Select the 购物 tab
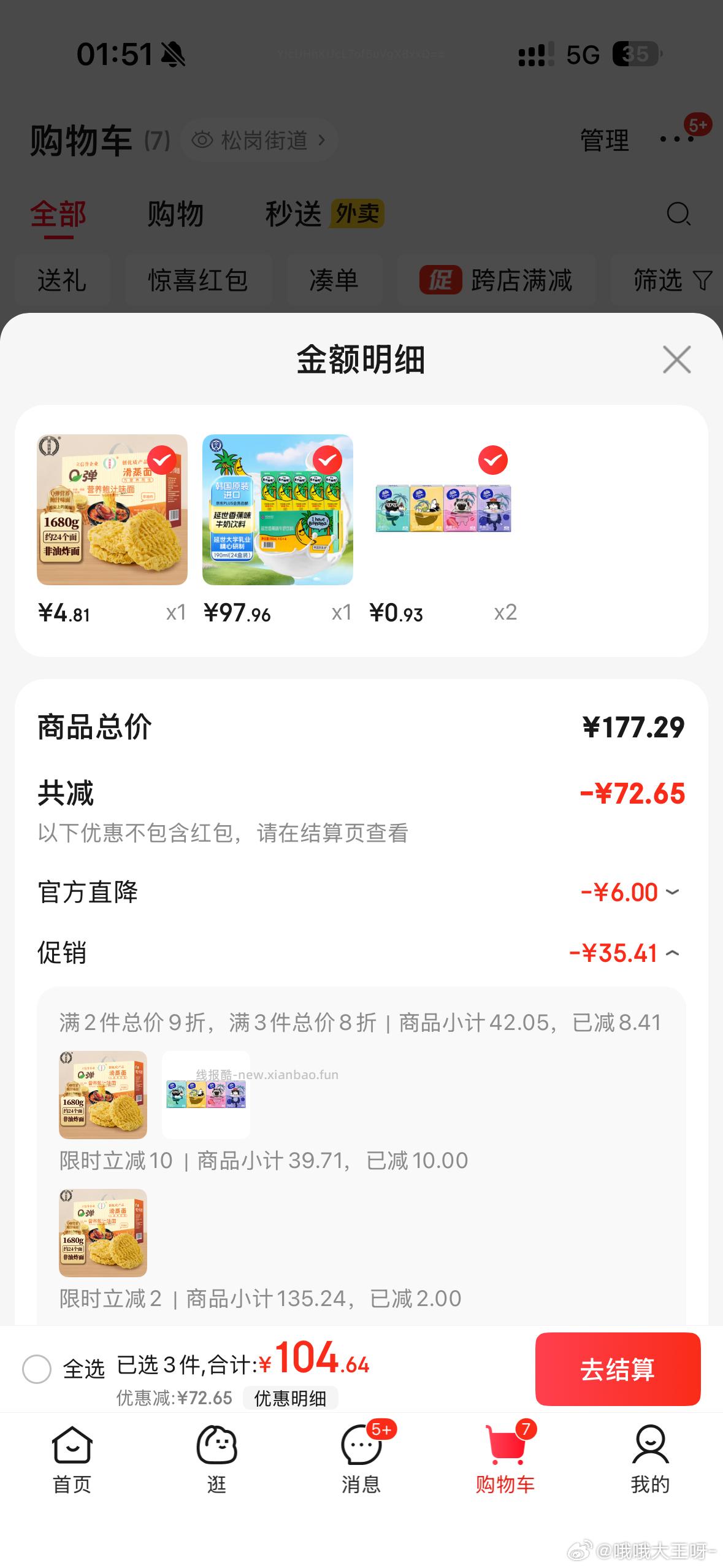Screen dimensions: 723x1568 pos(175,214)
